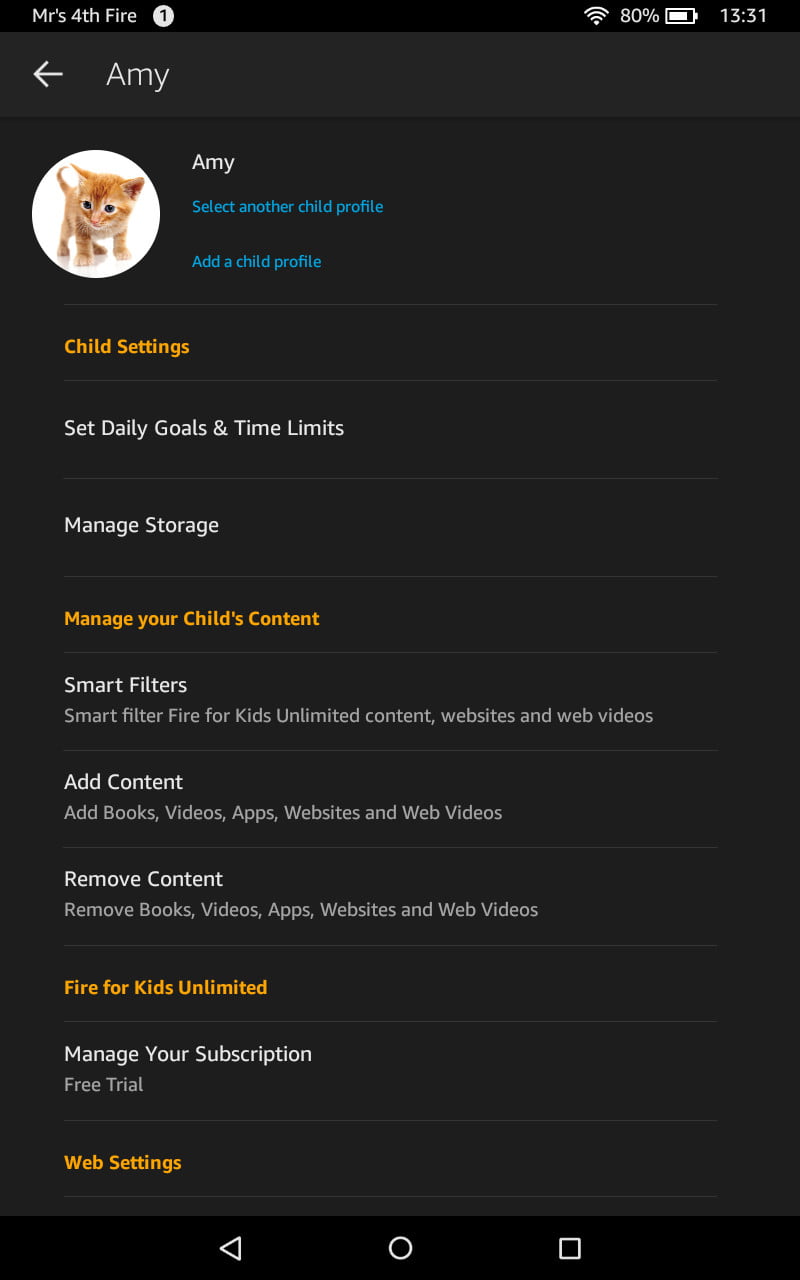The image size is (800, 1280).
Task: Open Set Daily Goals & Time Limits
Action: point(390,429)
